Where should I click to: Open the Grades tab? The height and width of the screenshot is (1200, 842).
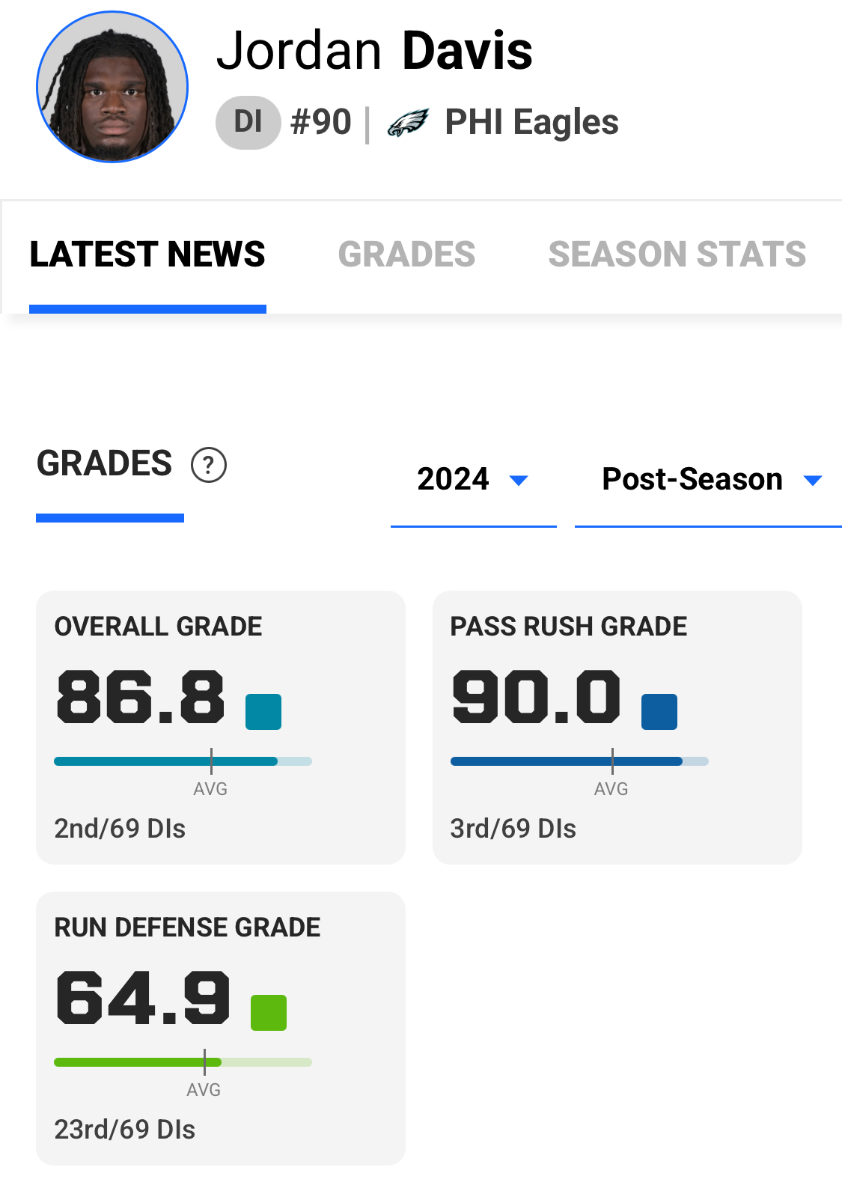click(406, 255)
